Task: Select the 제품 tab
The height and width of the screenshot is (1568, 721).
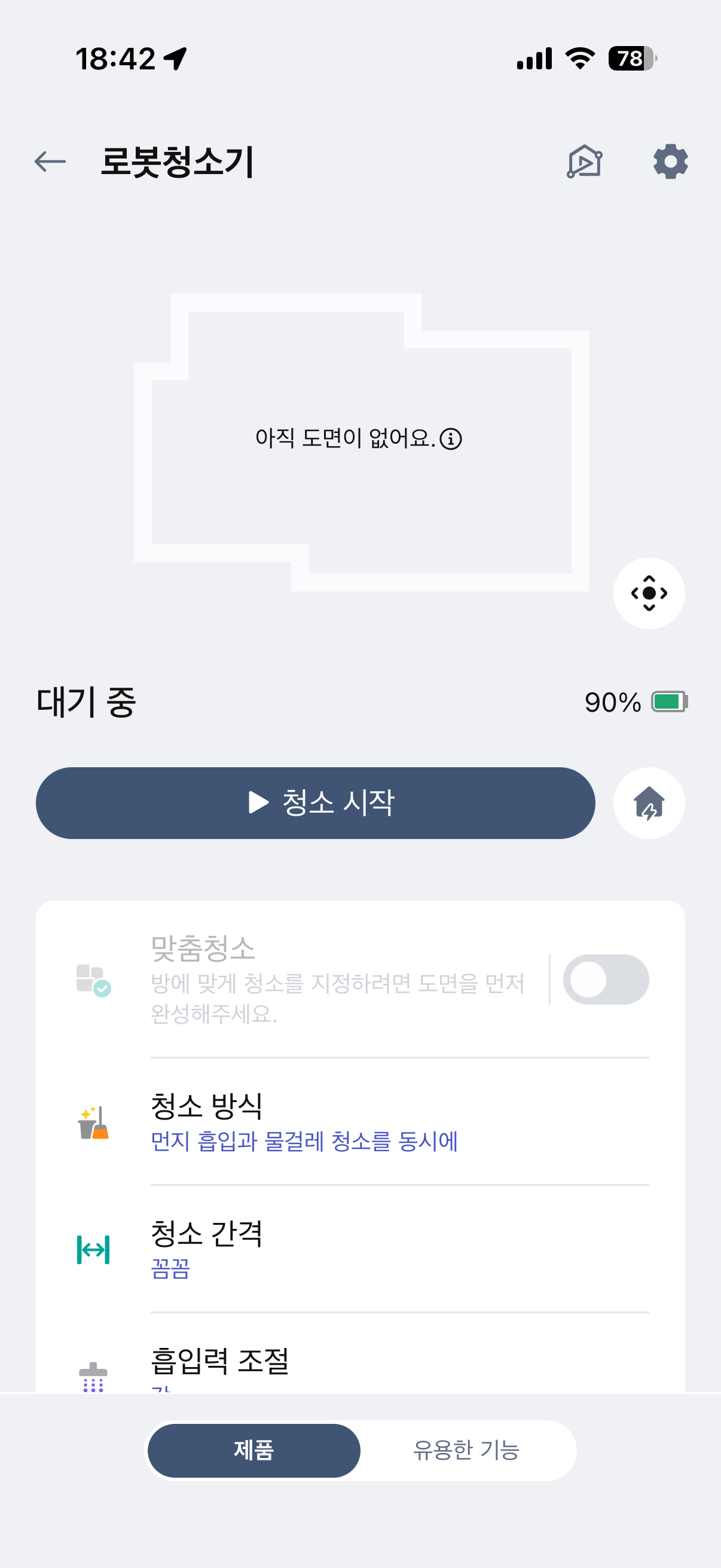Action: 253,1450
